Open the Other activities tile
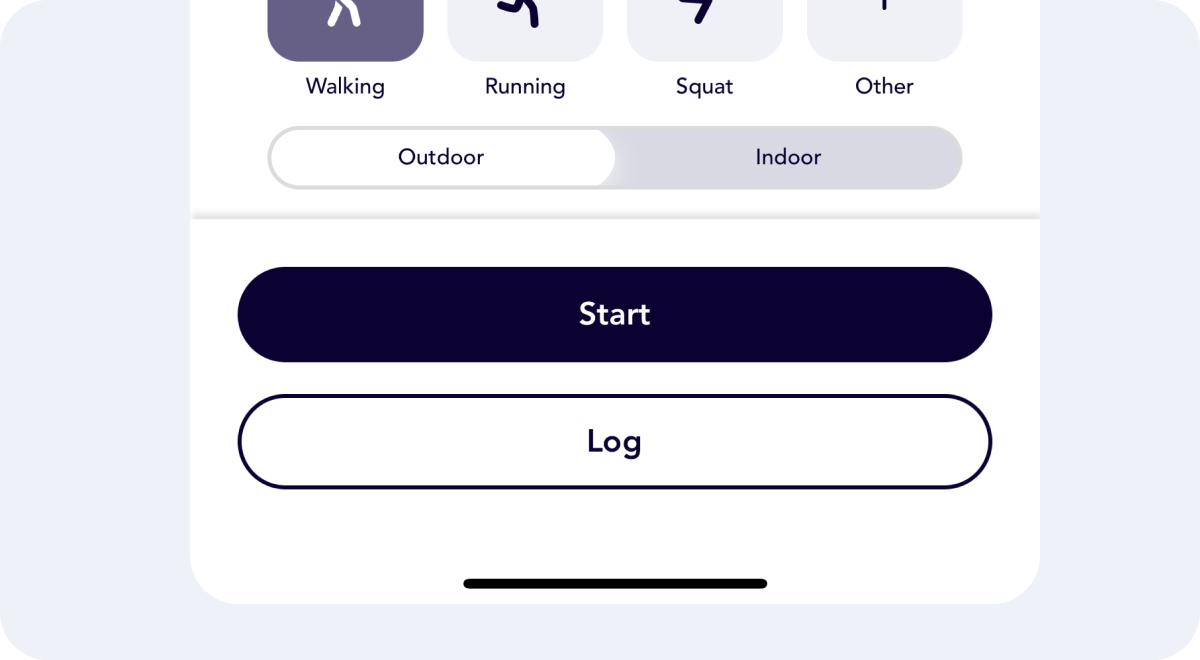 coord(884,28)
